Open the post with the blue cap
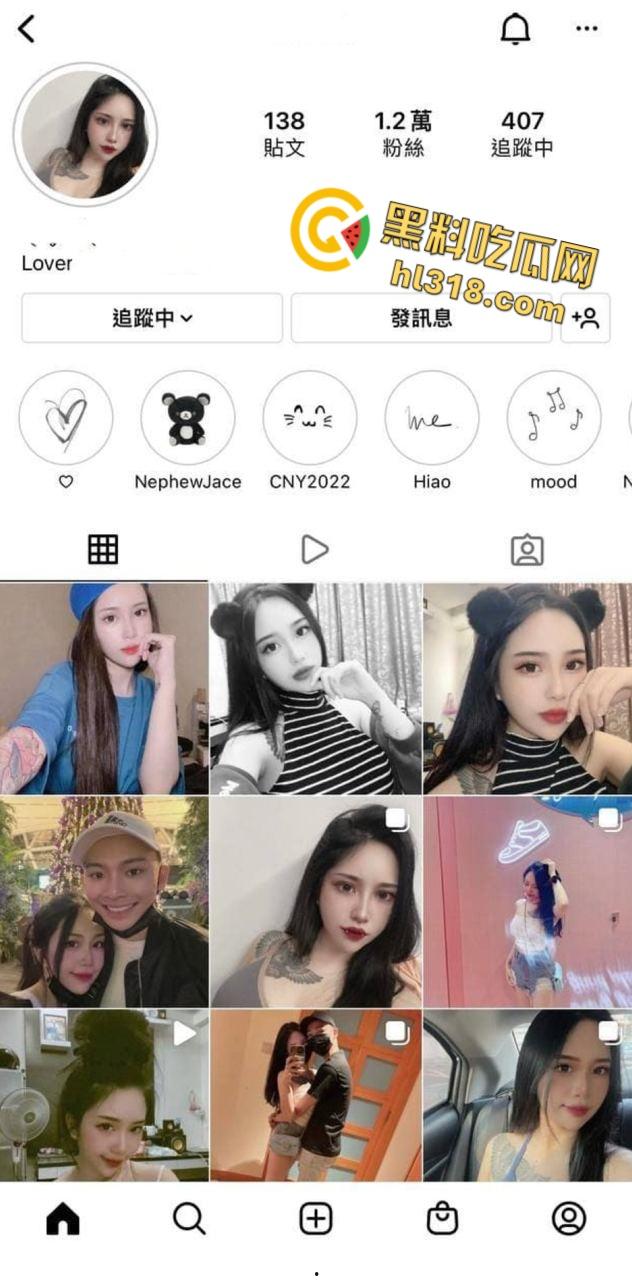Screen dimensions: 632x1280 click(x=104, y=689)
